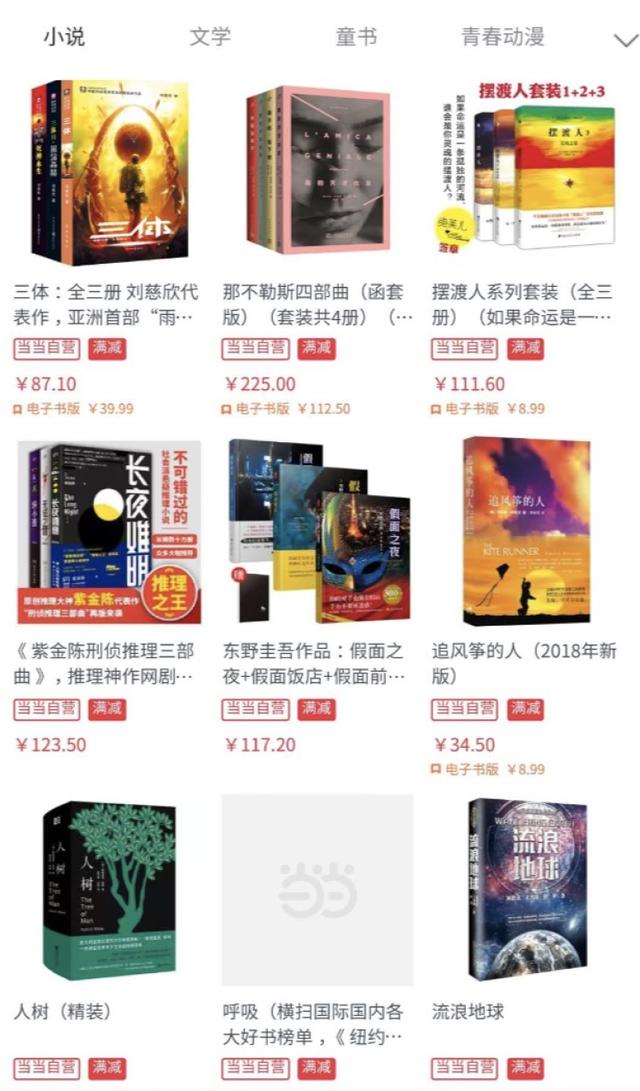Open 追风筝的人 2018年新版
Screen dimensions: 640x1091
[526, 532]
